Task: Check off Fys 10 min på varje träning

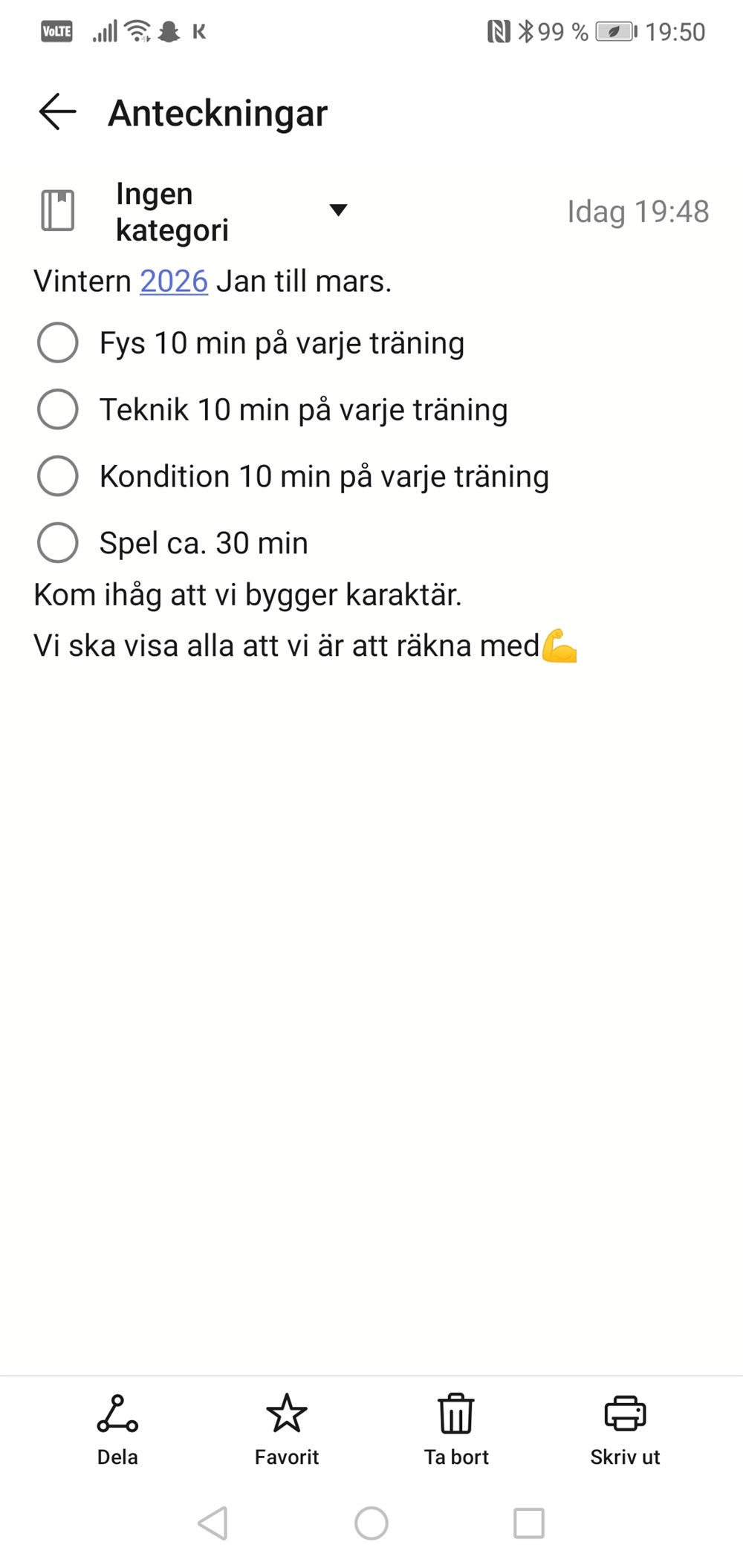Action: pyautogui.click(x=58, y=342)
